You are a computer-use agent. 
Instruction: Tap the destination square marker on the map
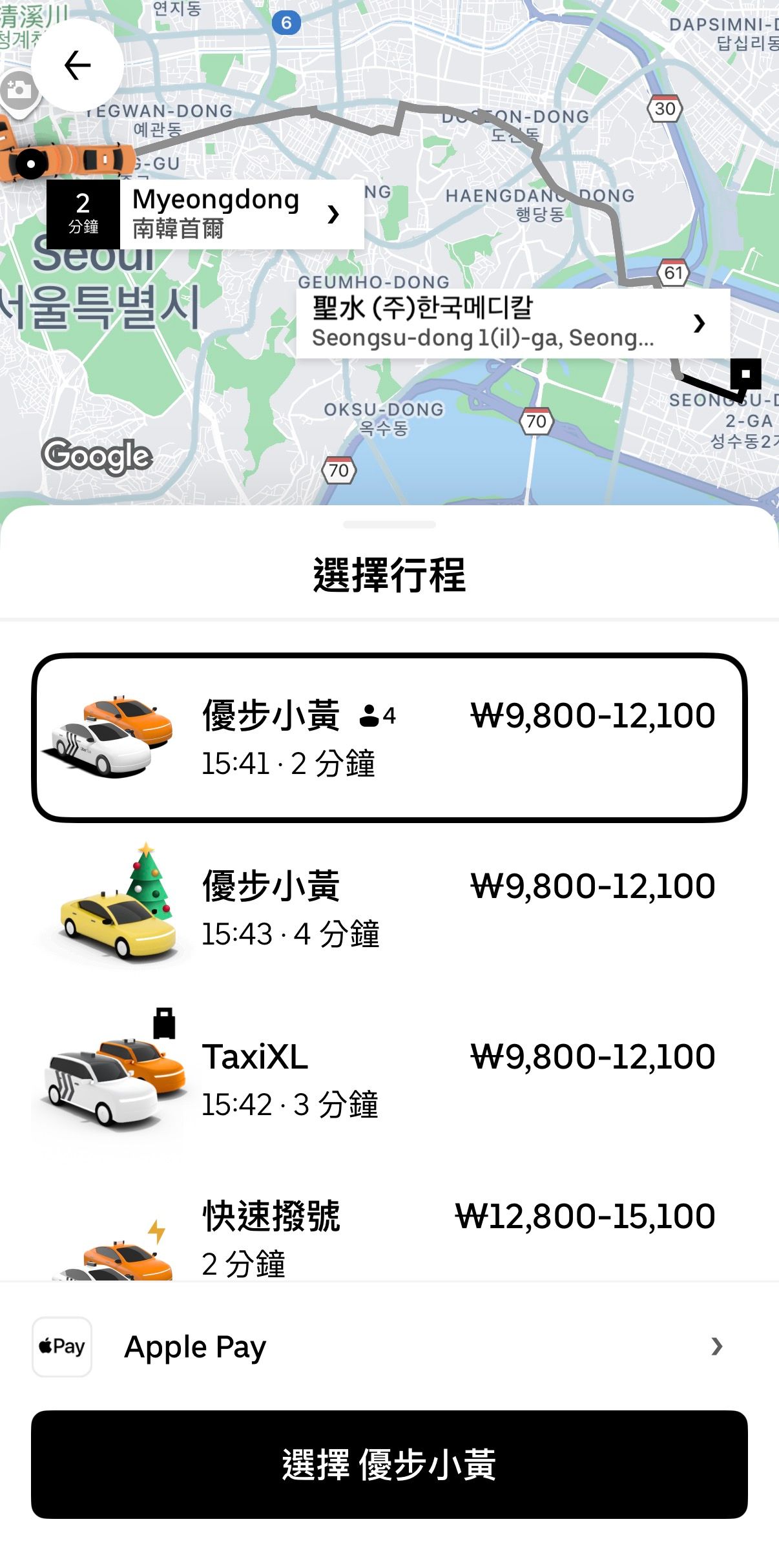746,373
